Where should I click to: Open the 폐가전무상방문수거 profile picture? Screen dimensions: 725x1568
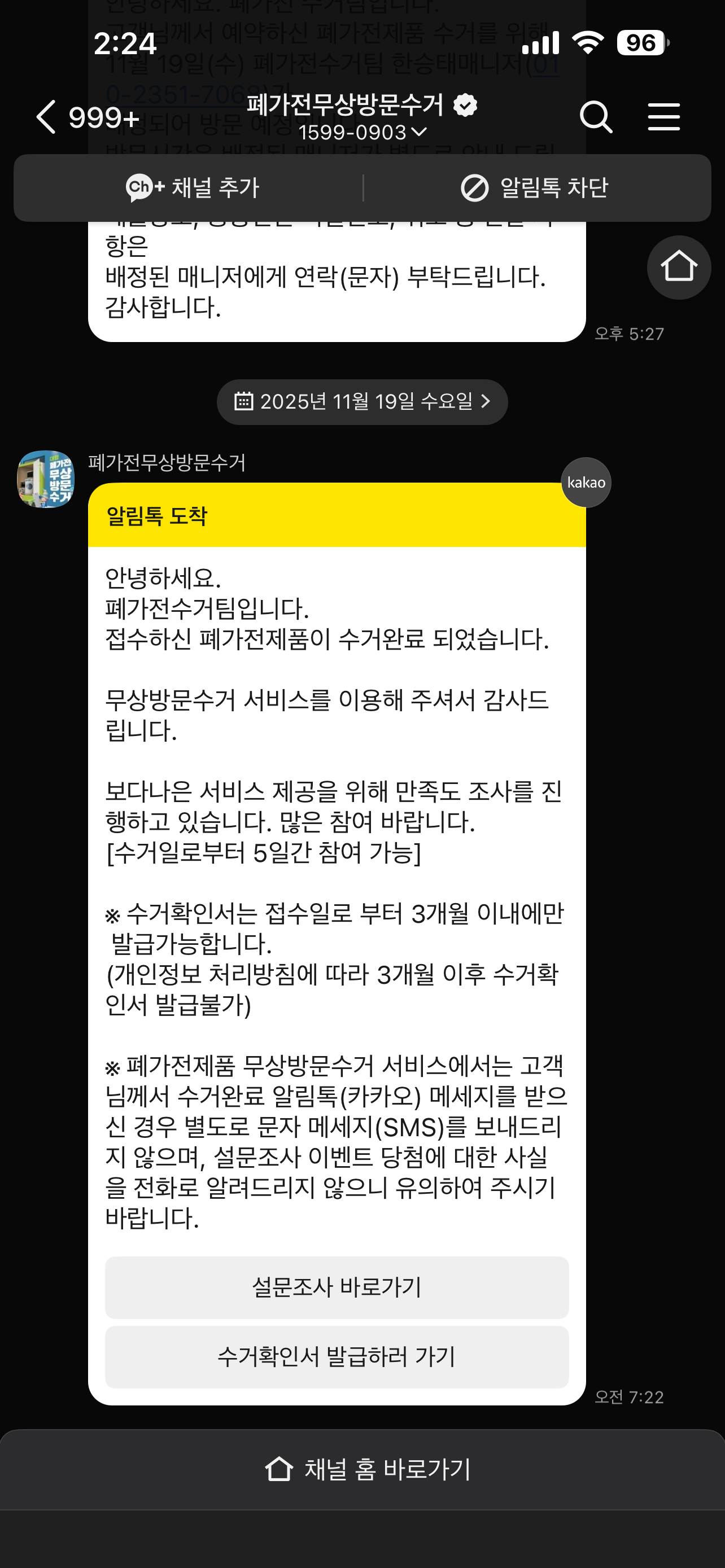point(46,479)
